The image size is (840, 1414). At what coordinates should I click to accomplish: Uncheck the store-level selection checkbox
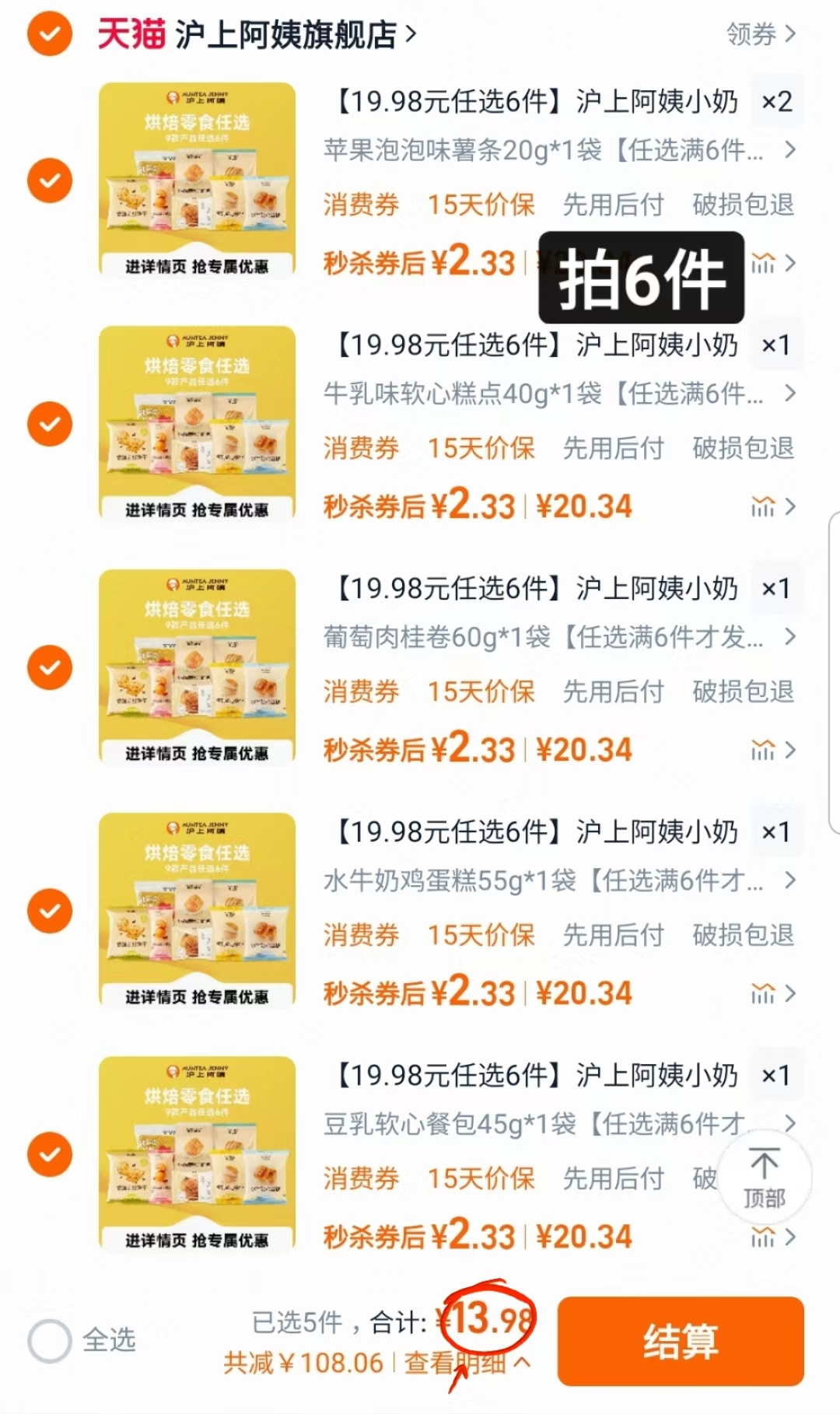pos(49,34)
